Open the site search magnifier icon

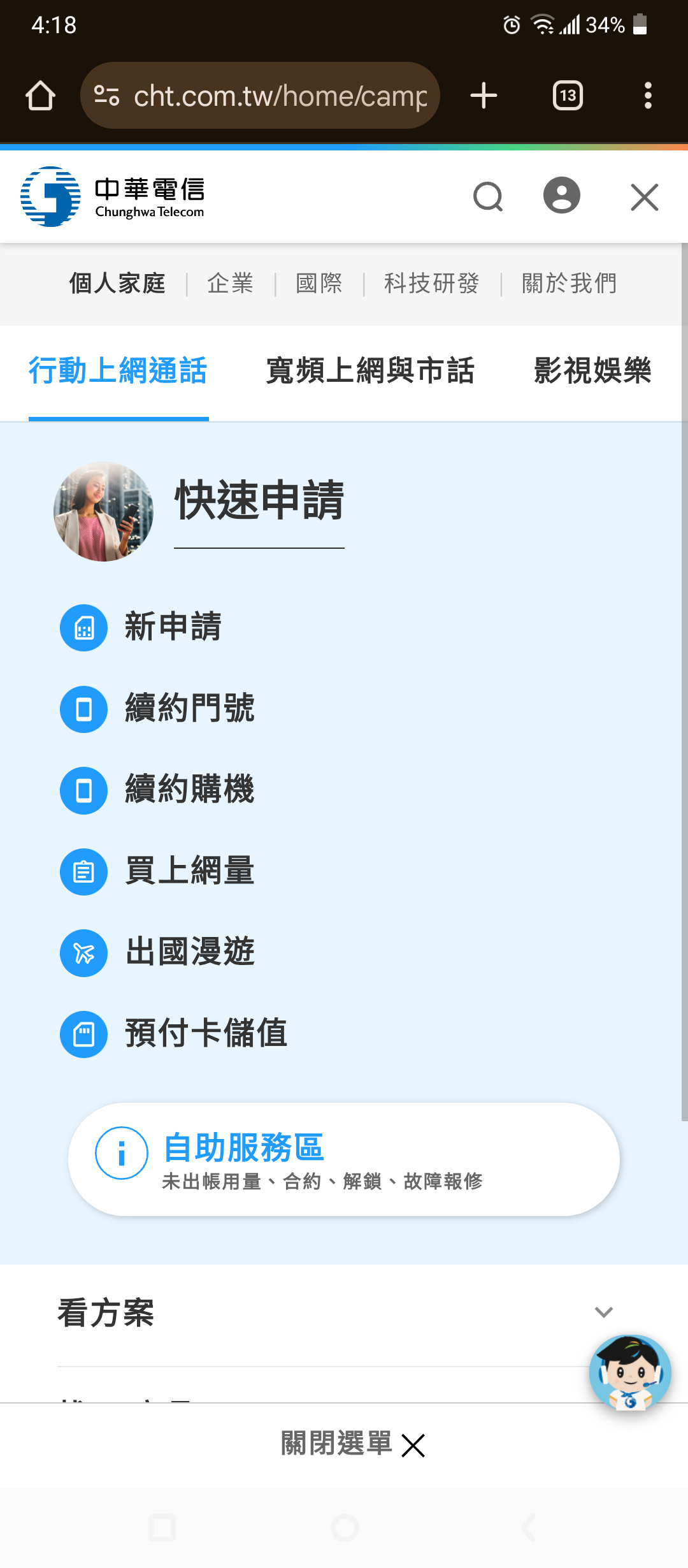click(x=488, y=196)
